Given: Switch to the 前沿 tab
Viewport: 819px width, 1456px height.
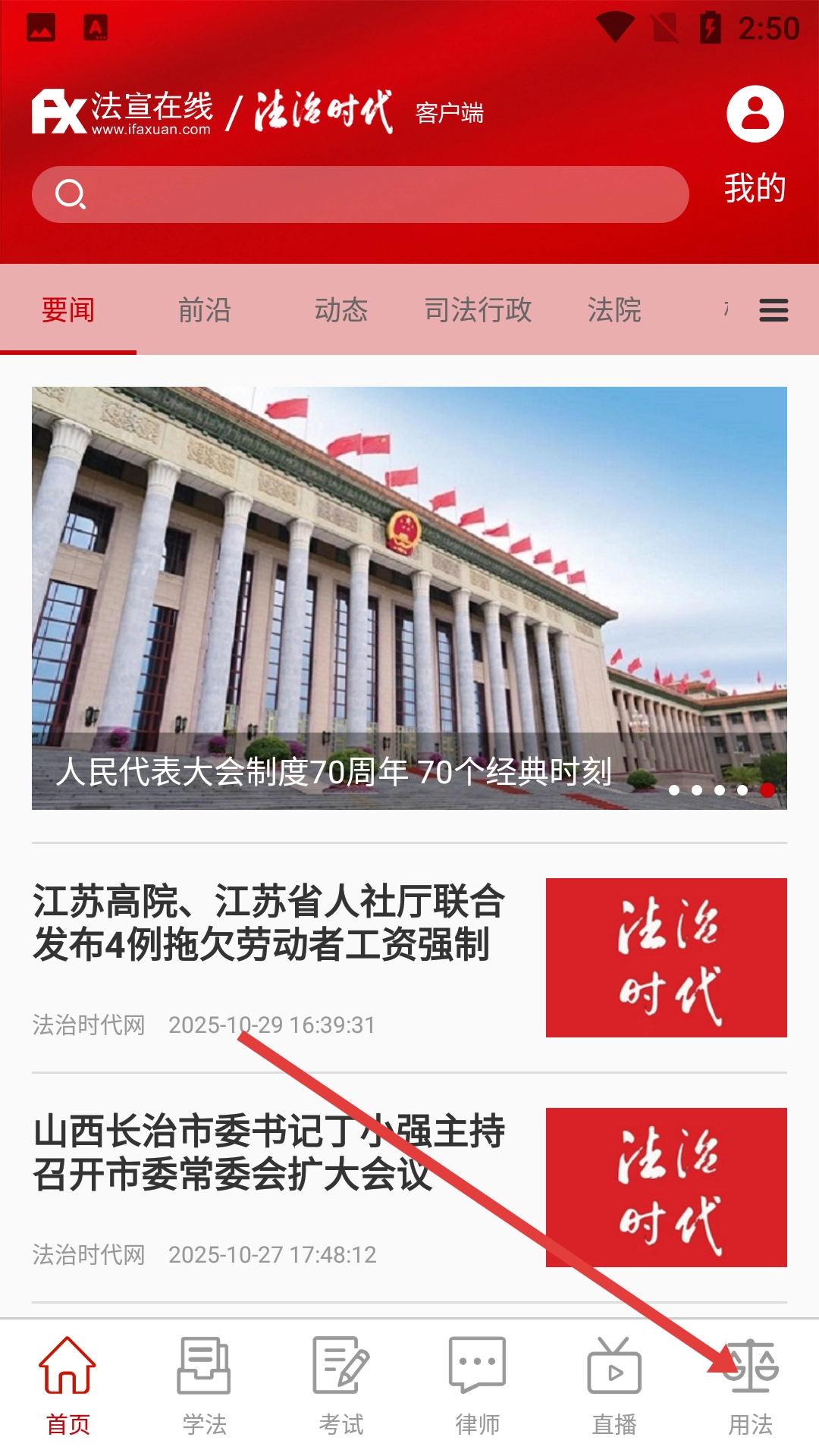Looking at the screenshot, I should click(x=205, y=310).
